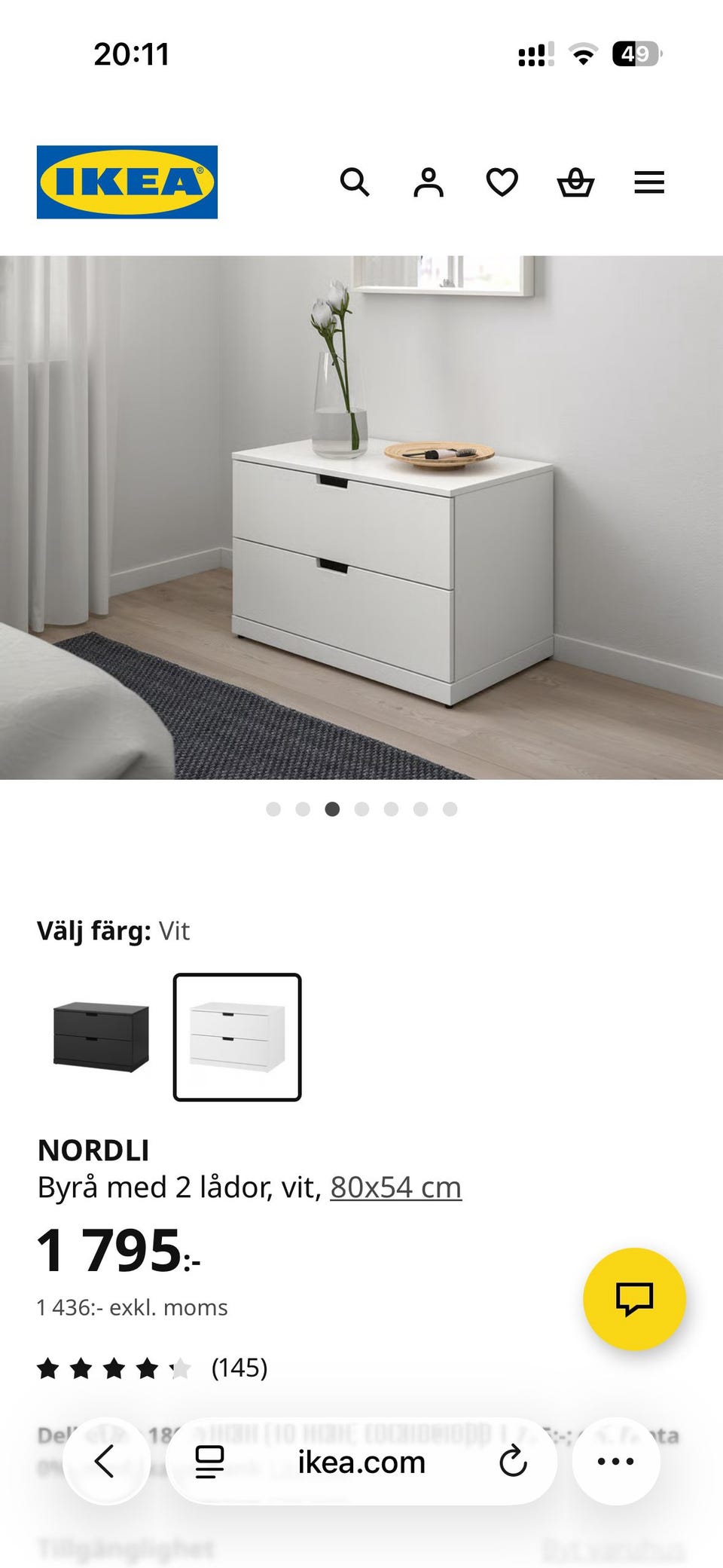Open your IKEA account profile
This screenshot has height=1568, width=723.
click(x=428, y=182)
